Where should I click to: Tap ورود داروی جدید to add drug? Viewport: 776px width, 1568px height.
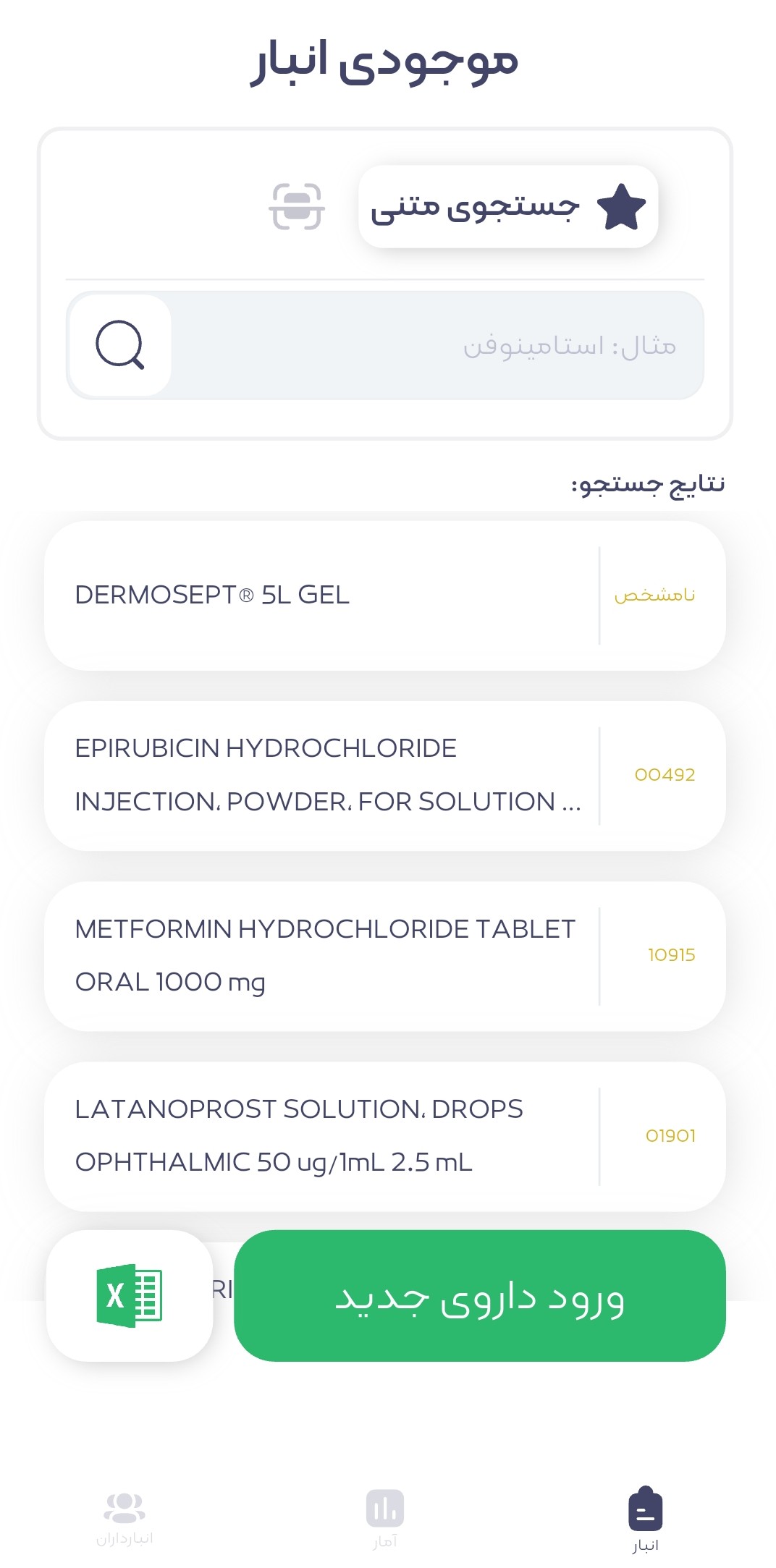pyautogui.click(x=479, y=1295)
